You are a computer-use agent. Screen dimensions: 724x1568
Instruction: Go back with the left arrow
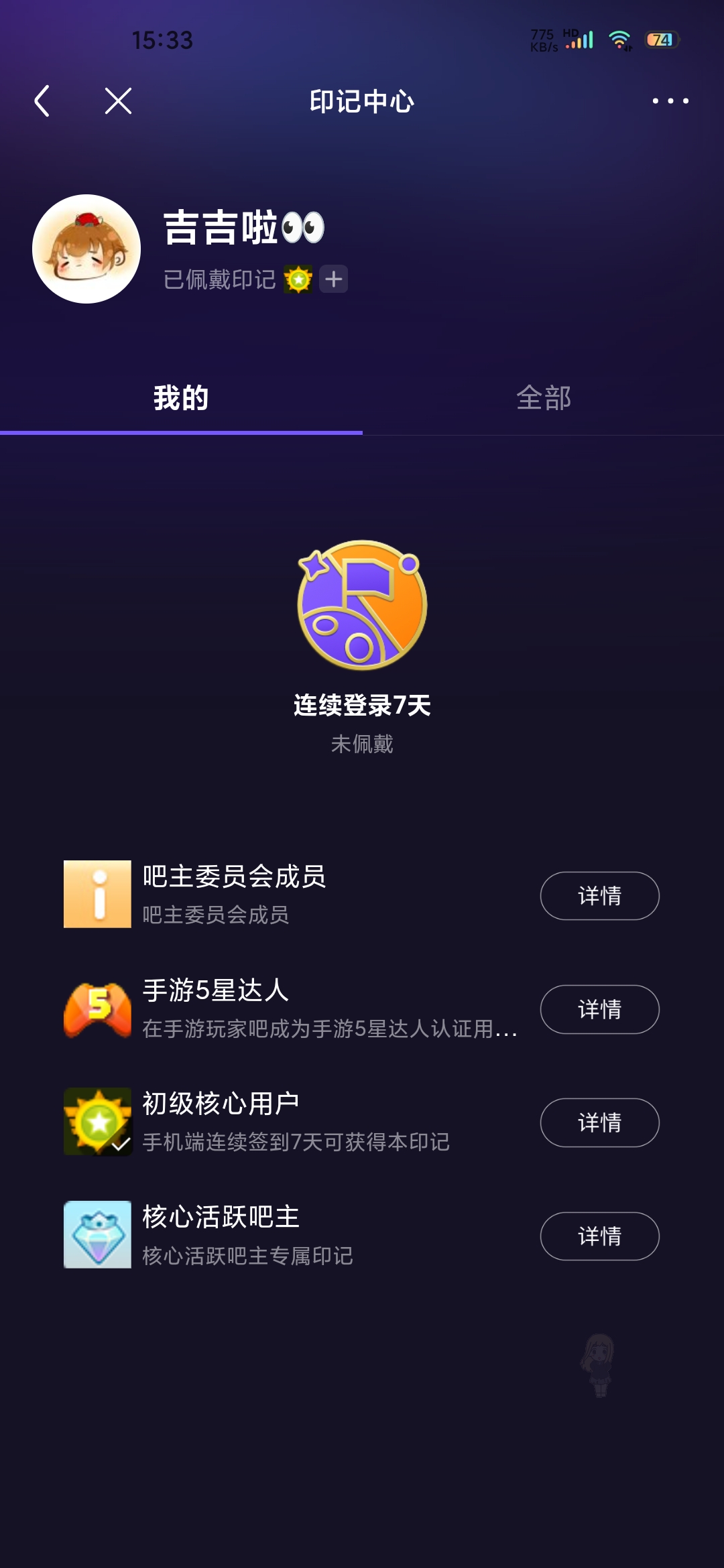42,101
